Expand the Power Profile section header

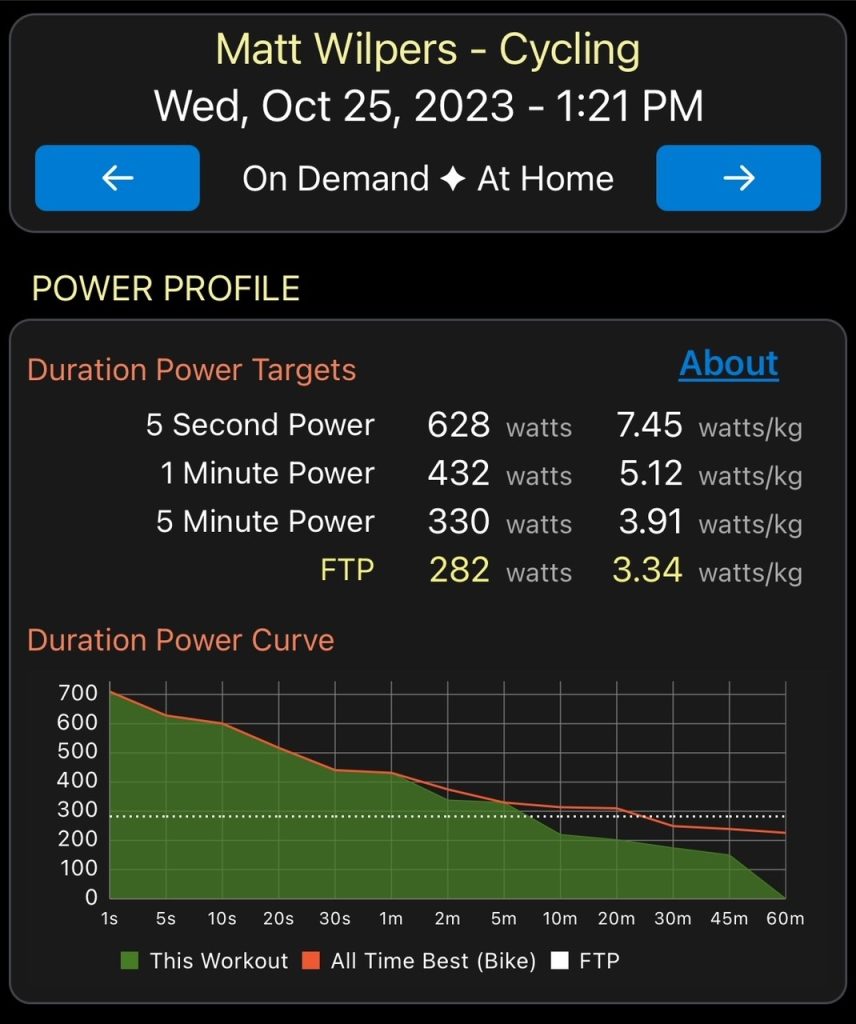pyautogui.click(x=165, y=289)
